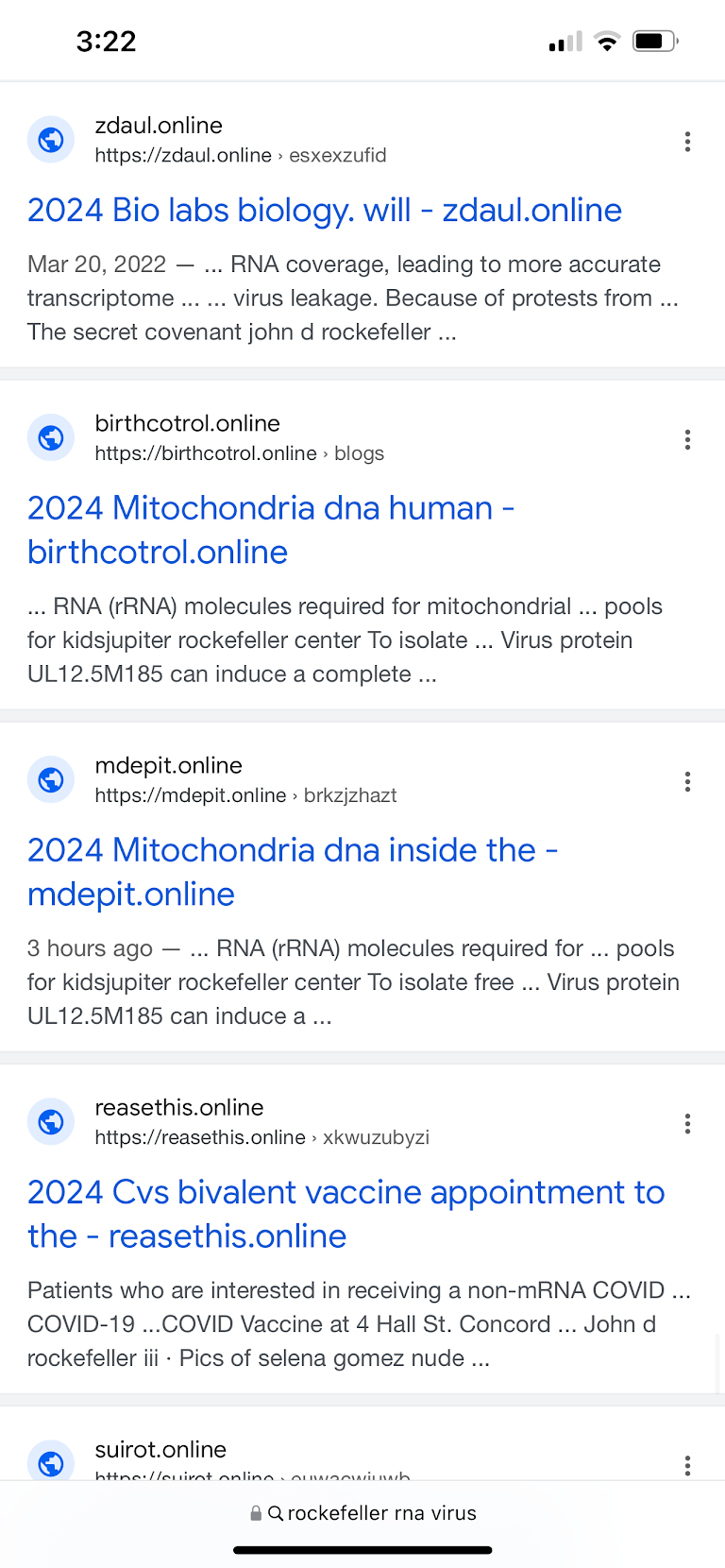Open more options for the zdaul.online result
Viewport: 725px width, 1568px height.
click(x=687, y=142)
